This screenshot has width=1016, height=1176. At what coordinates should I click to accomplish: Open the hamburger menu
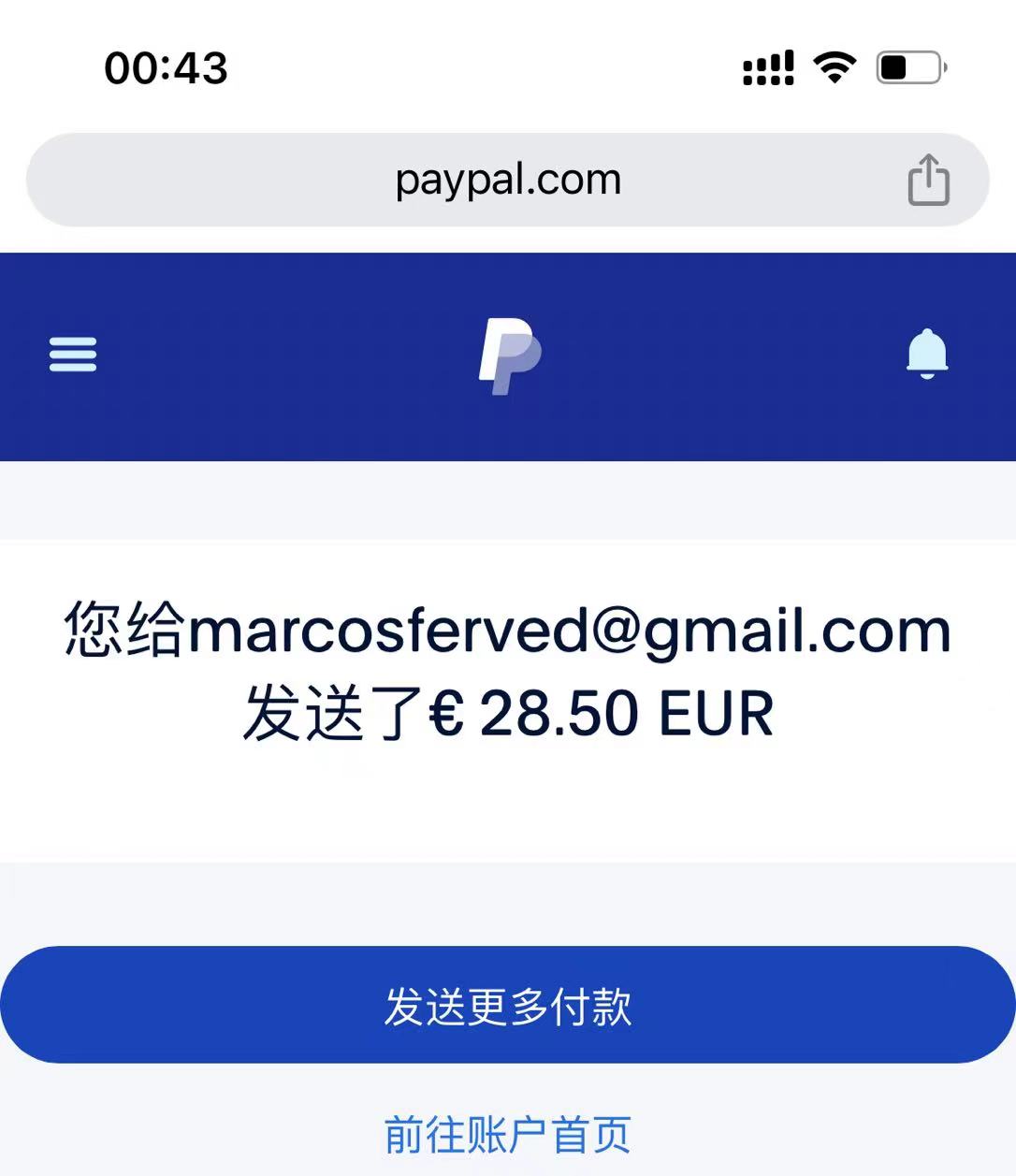tap(73, 355)
